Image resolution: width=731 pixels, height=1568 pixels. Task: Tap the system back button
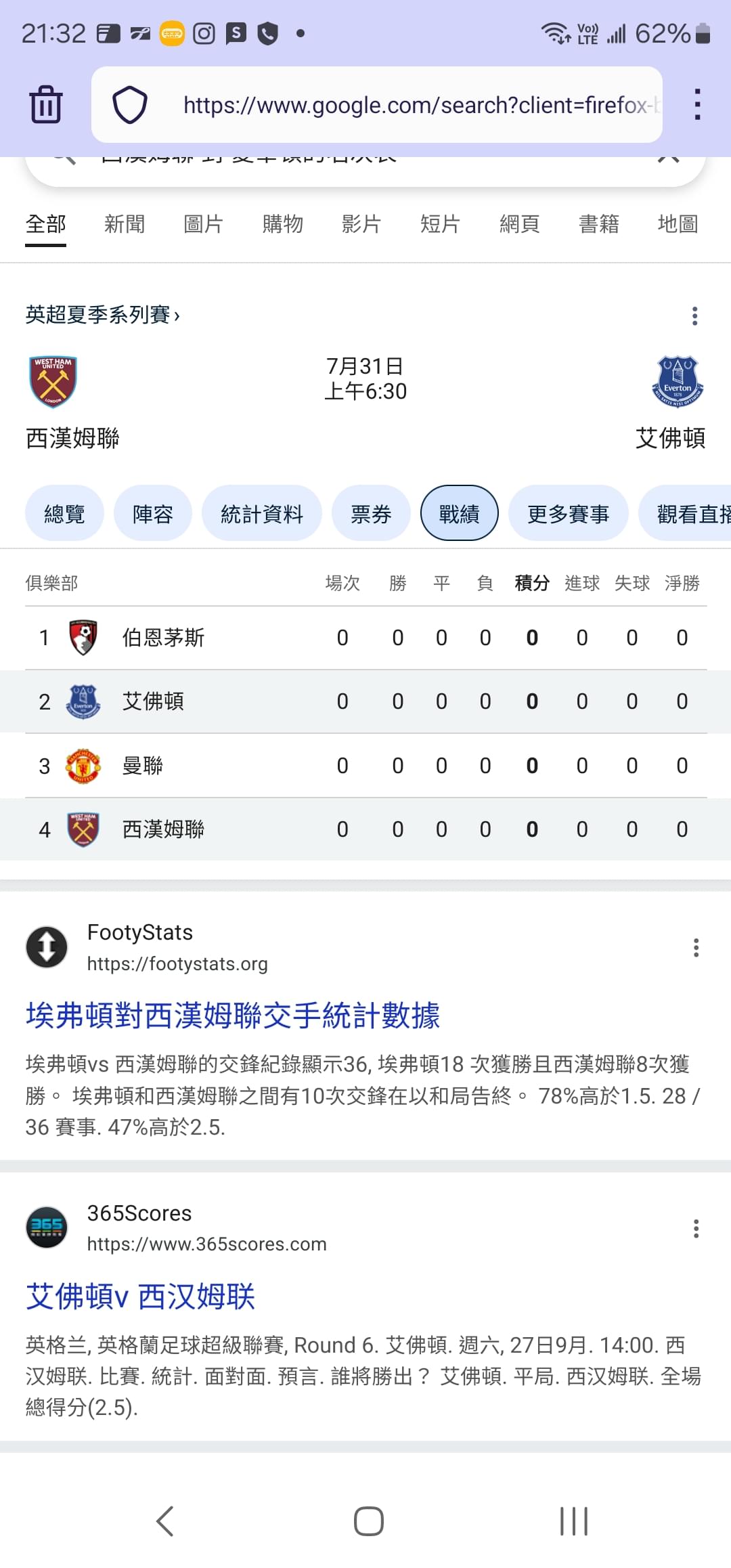165,1521
